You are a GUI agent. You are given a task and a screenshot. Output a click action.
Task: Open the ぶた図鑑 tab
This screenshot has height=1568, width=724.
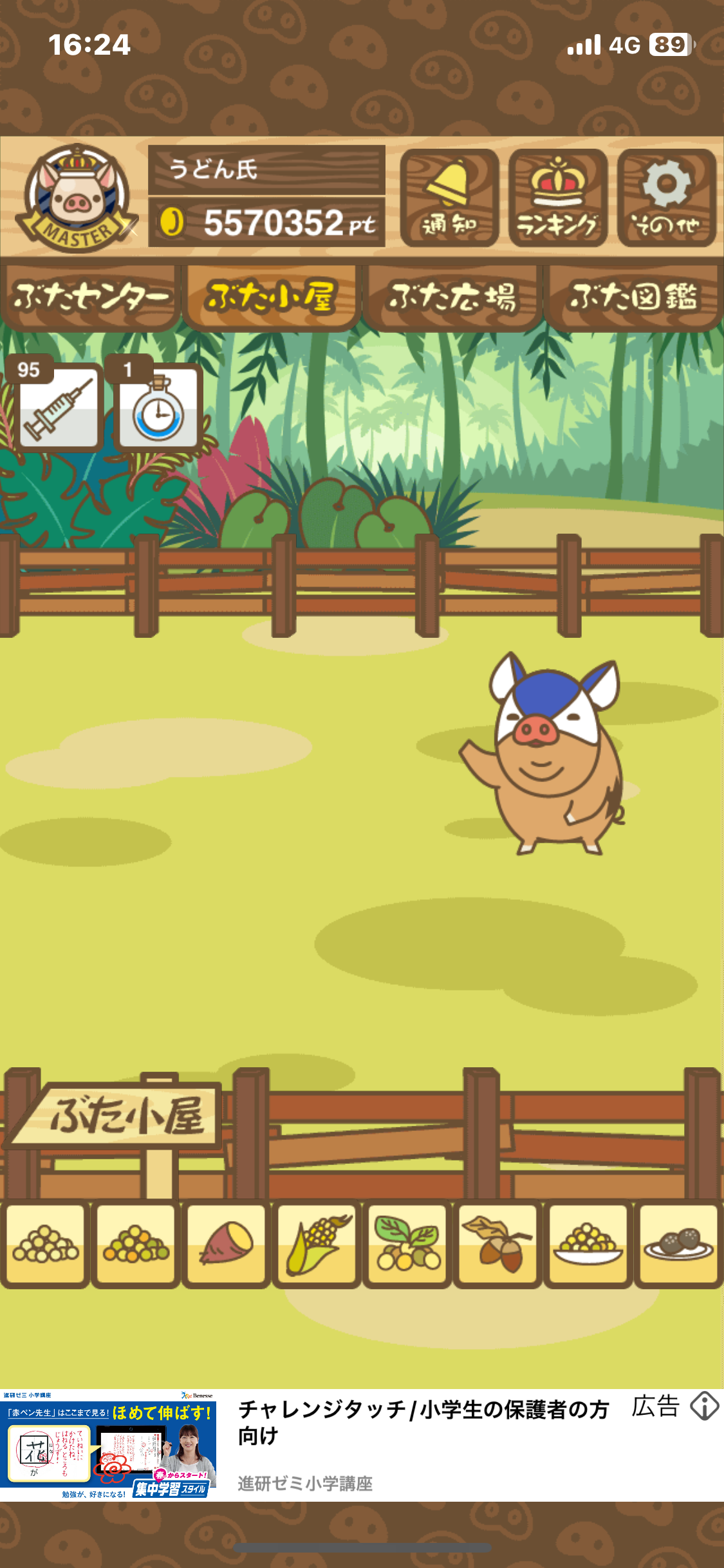(x=633, y=297)
